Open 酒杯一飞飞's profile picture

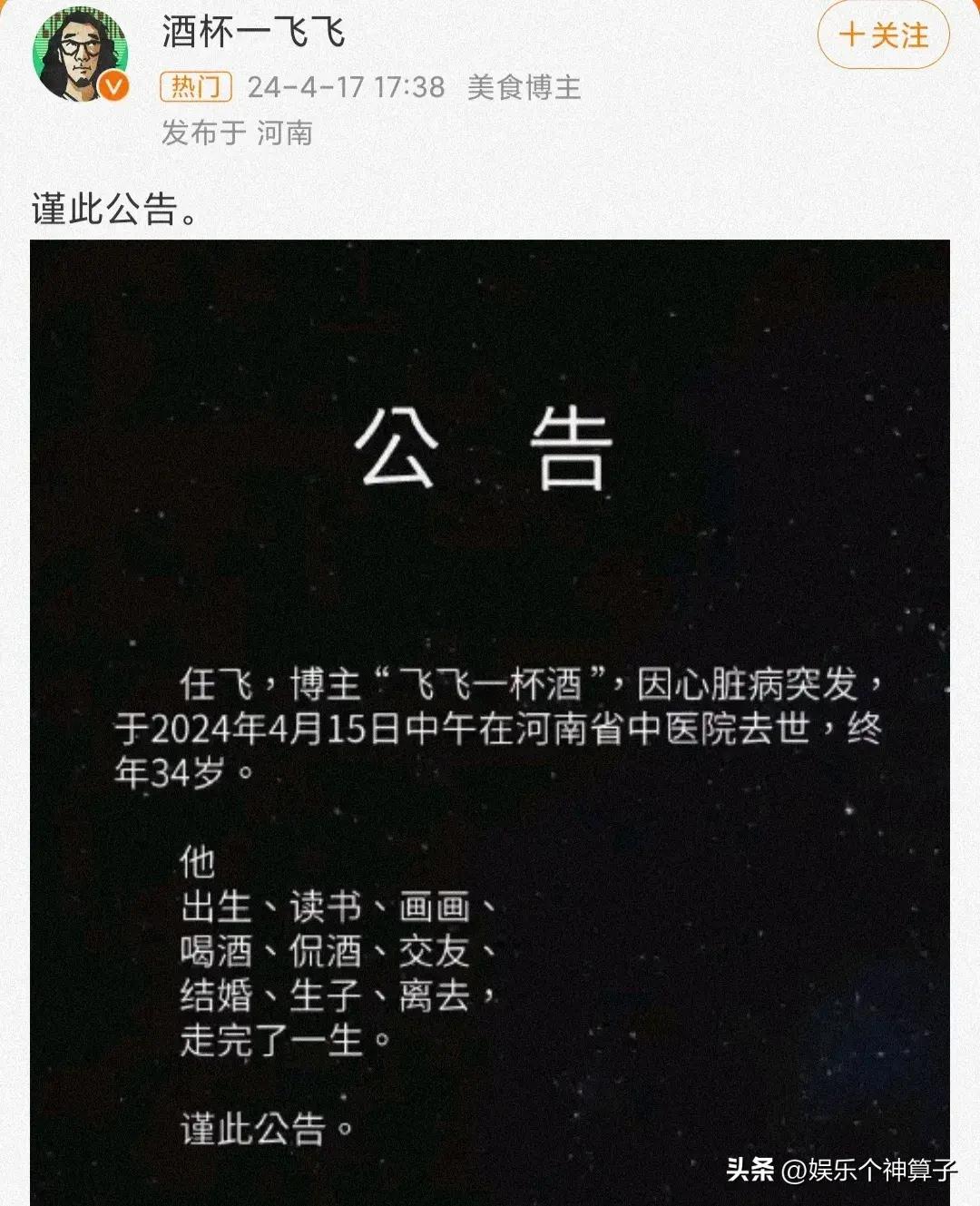[79, 56]
